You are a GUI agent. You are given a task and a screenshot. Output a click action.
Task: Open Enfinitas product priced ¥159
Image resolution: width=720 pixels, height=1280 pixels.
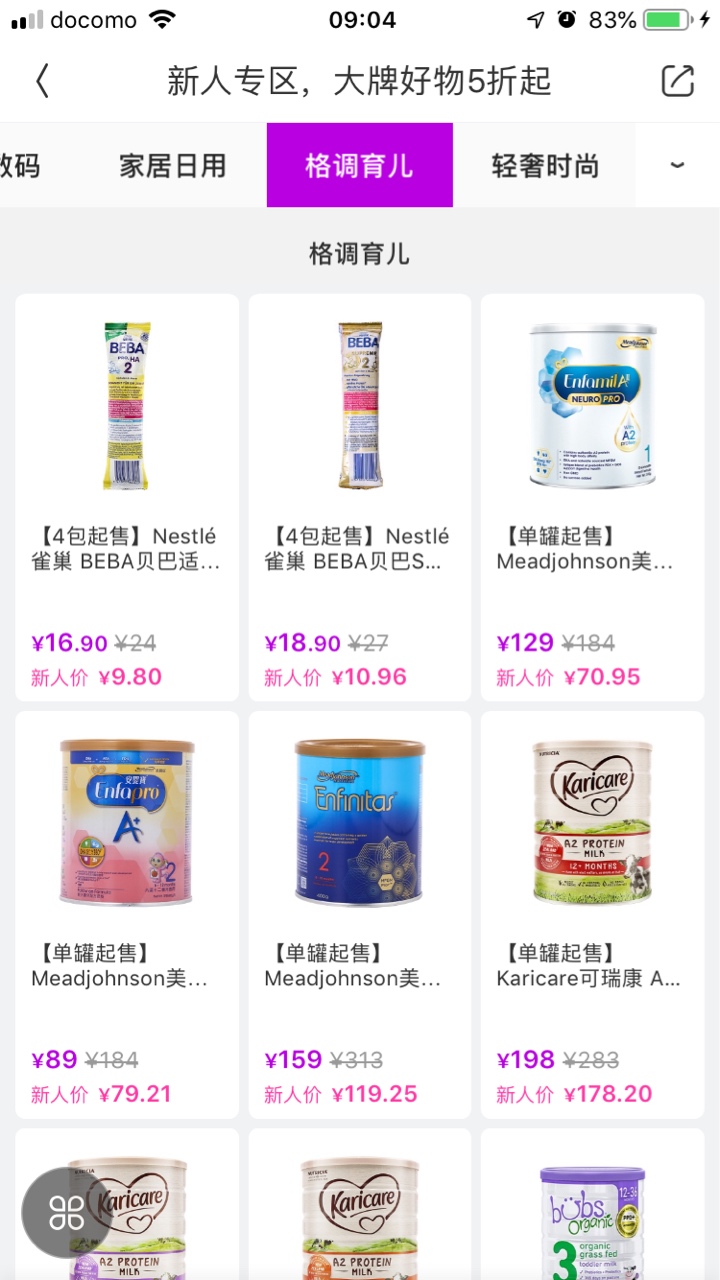coord(360,914)
